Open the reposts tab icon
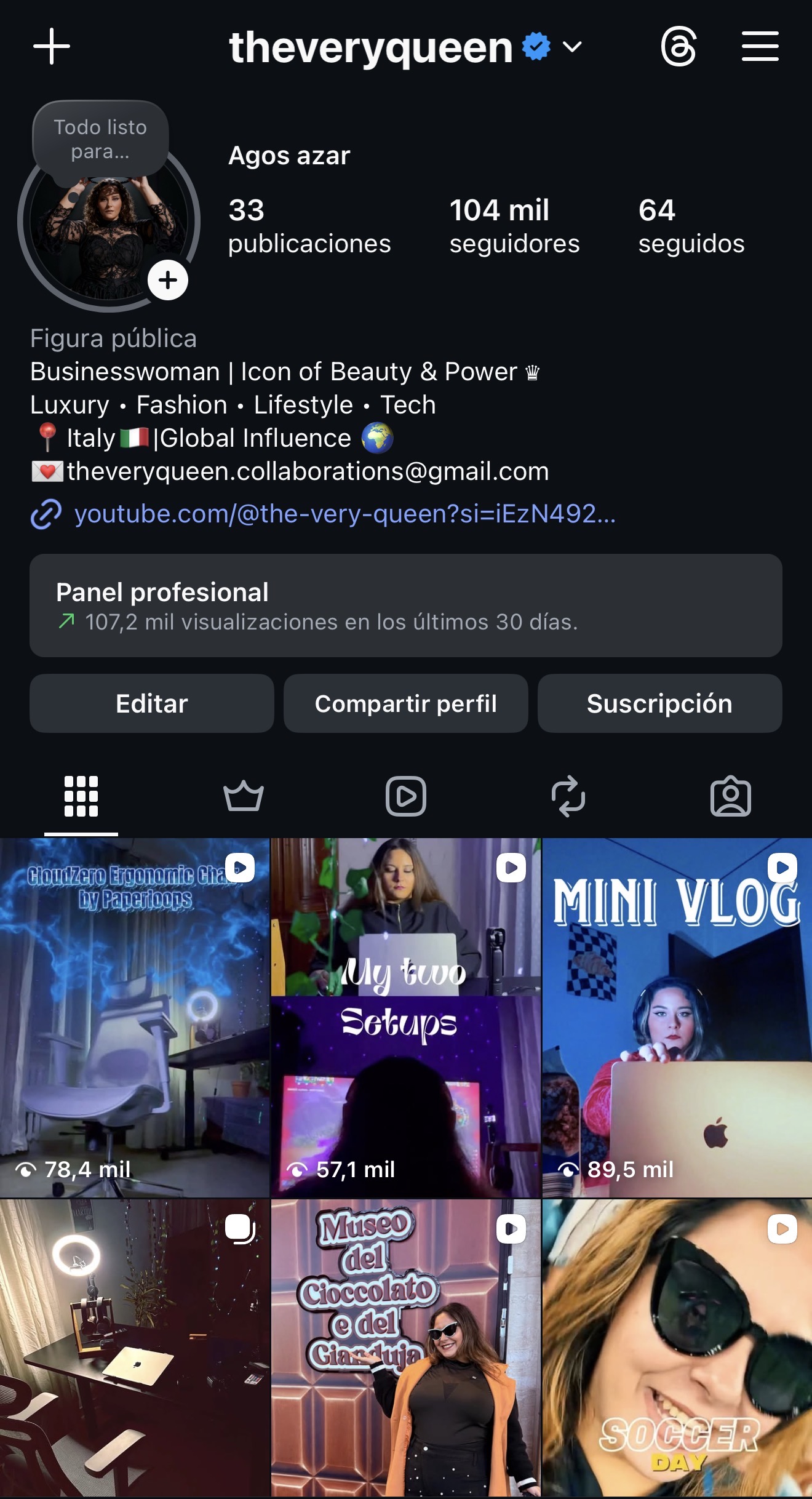The image size is (812, 1499). pos(568,796)
